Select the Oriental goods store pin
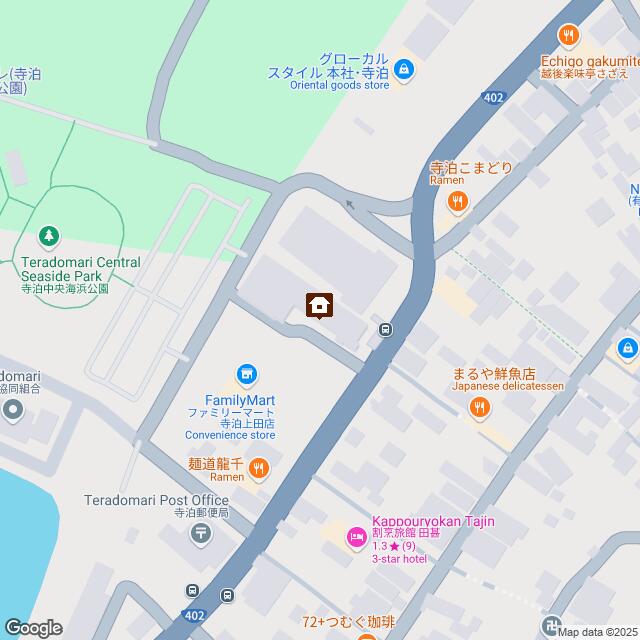This screenshot has height=640, width=640. (404, 69)
